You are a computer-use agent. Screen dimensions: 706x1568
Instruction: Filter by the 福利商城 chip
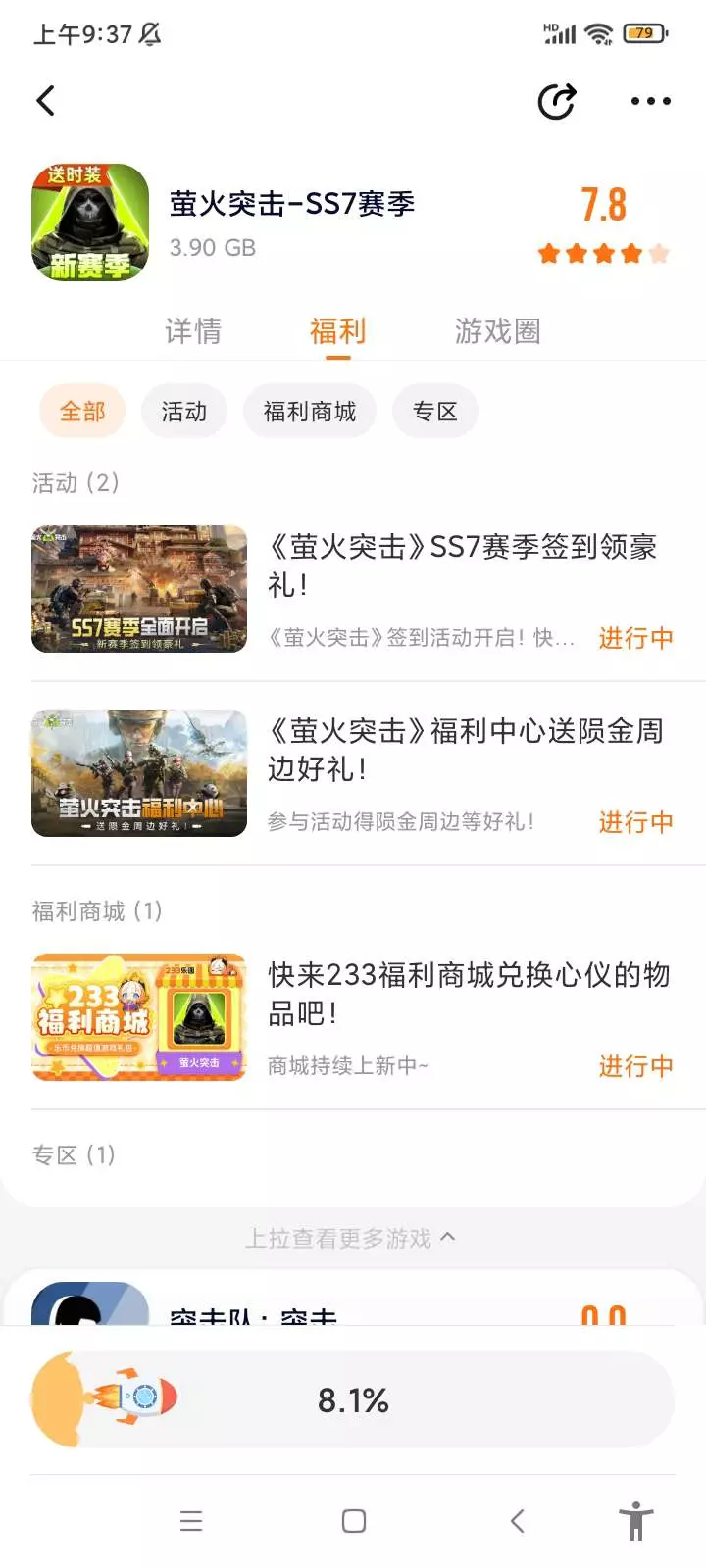pyautogui.click(x=310, y=412)
